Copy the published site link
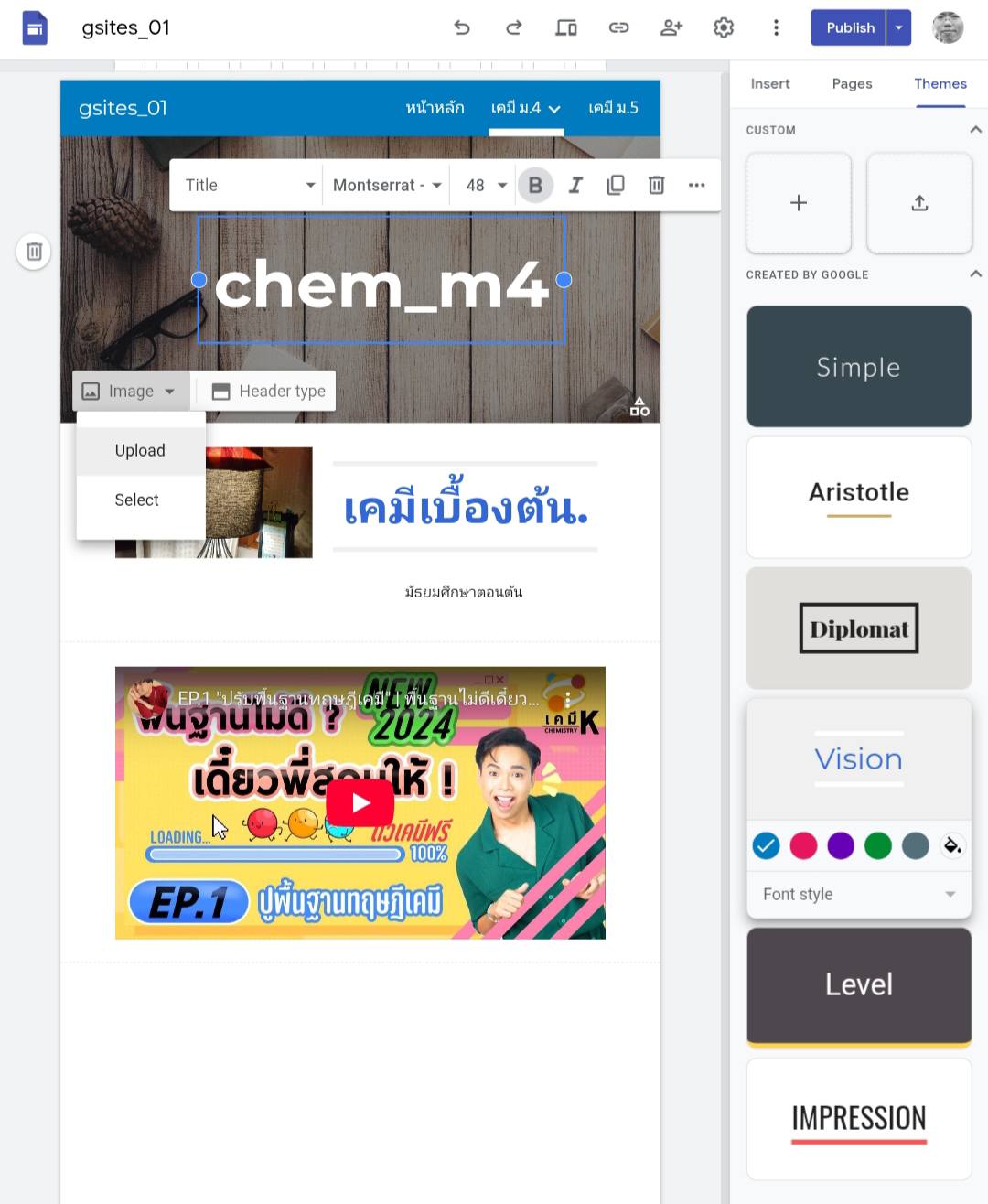The height and width of the screenshot is (1204, 988). pyautogui.click(x=619, y=27)
